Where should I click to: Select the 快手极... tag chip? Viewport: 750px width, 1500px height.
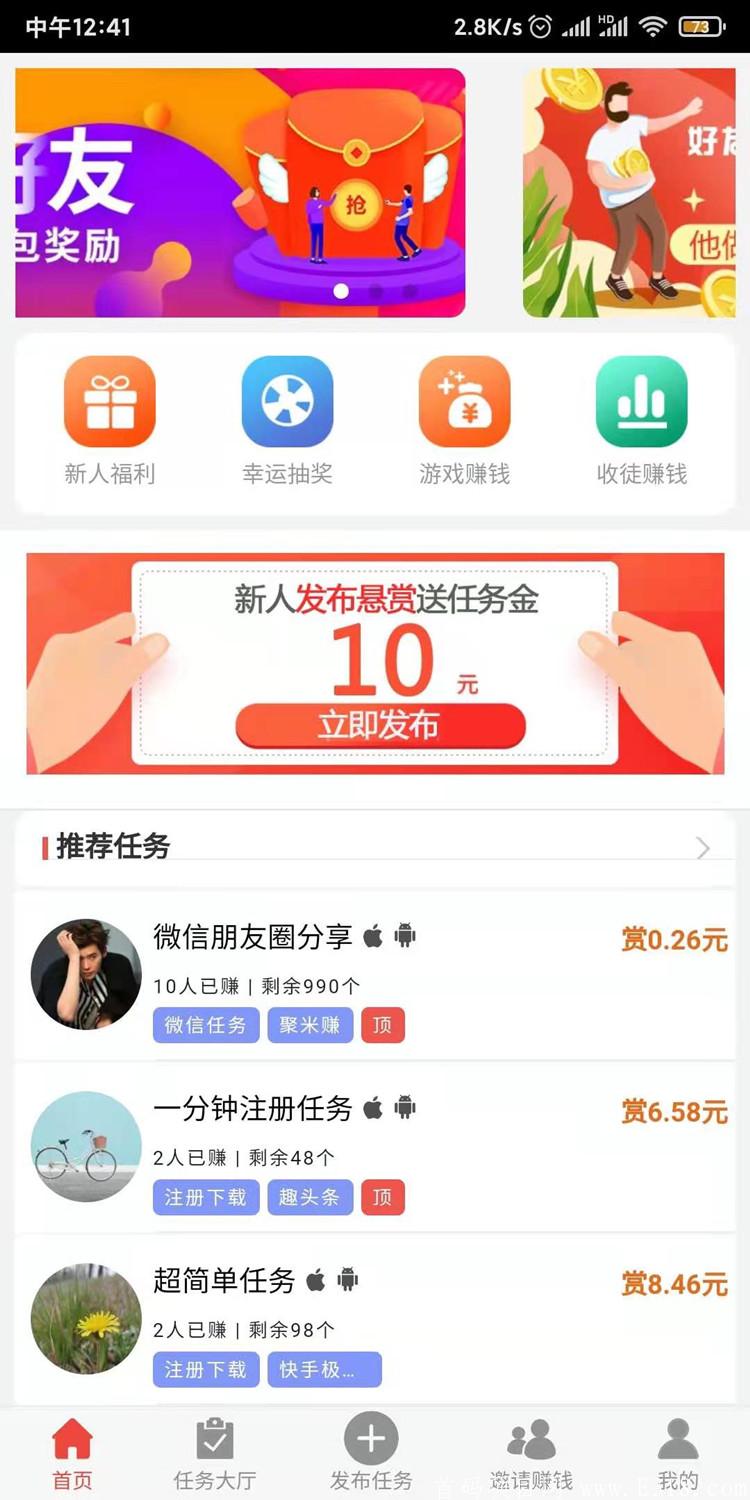pyautogui.click(x=324, y=1369)
